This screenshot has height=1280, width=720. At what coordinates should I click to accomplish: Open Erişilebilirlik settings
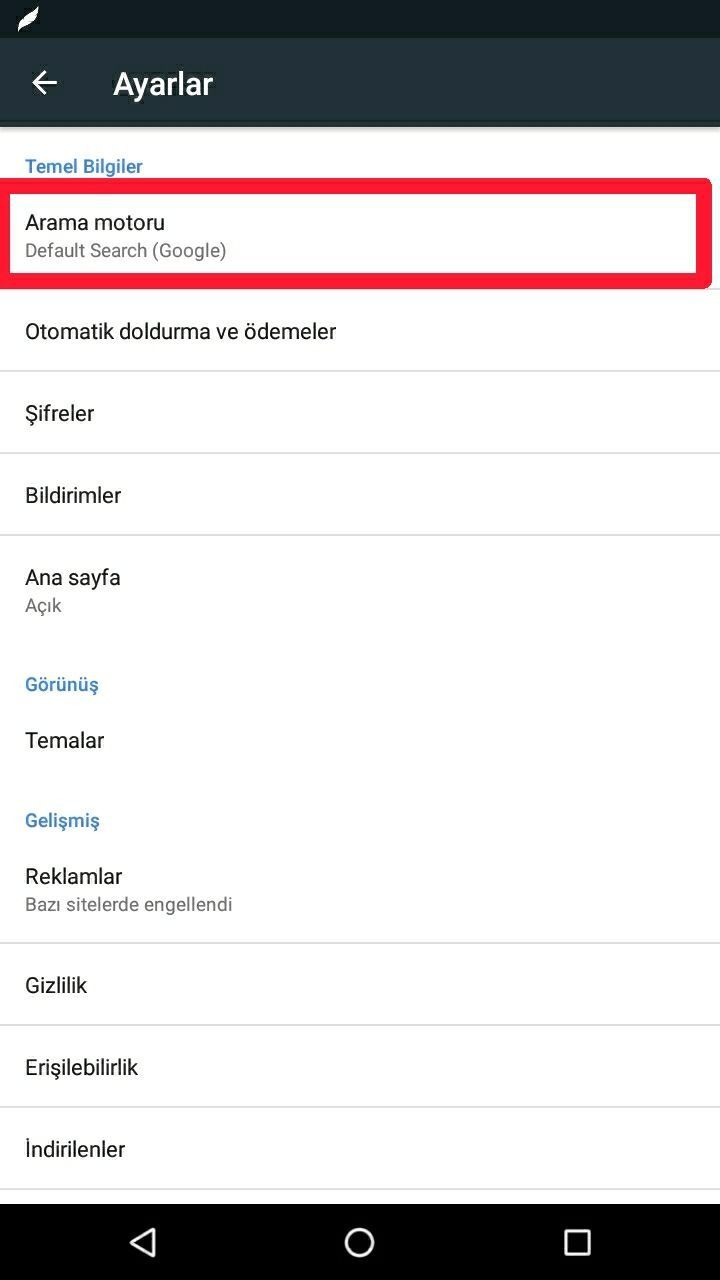pyautogui.click(x=360, y=1067)
